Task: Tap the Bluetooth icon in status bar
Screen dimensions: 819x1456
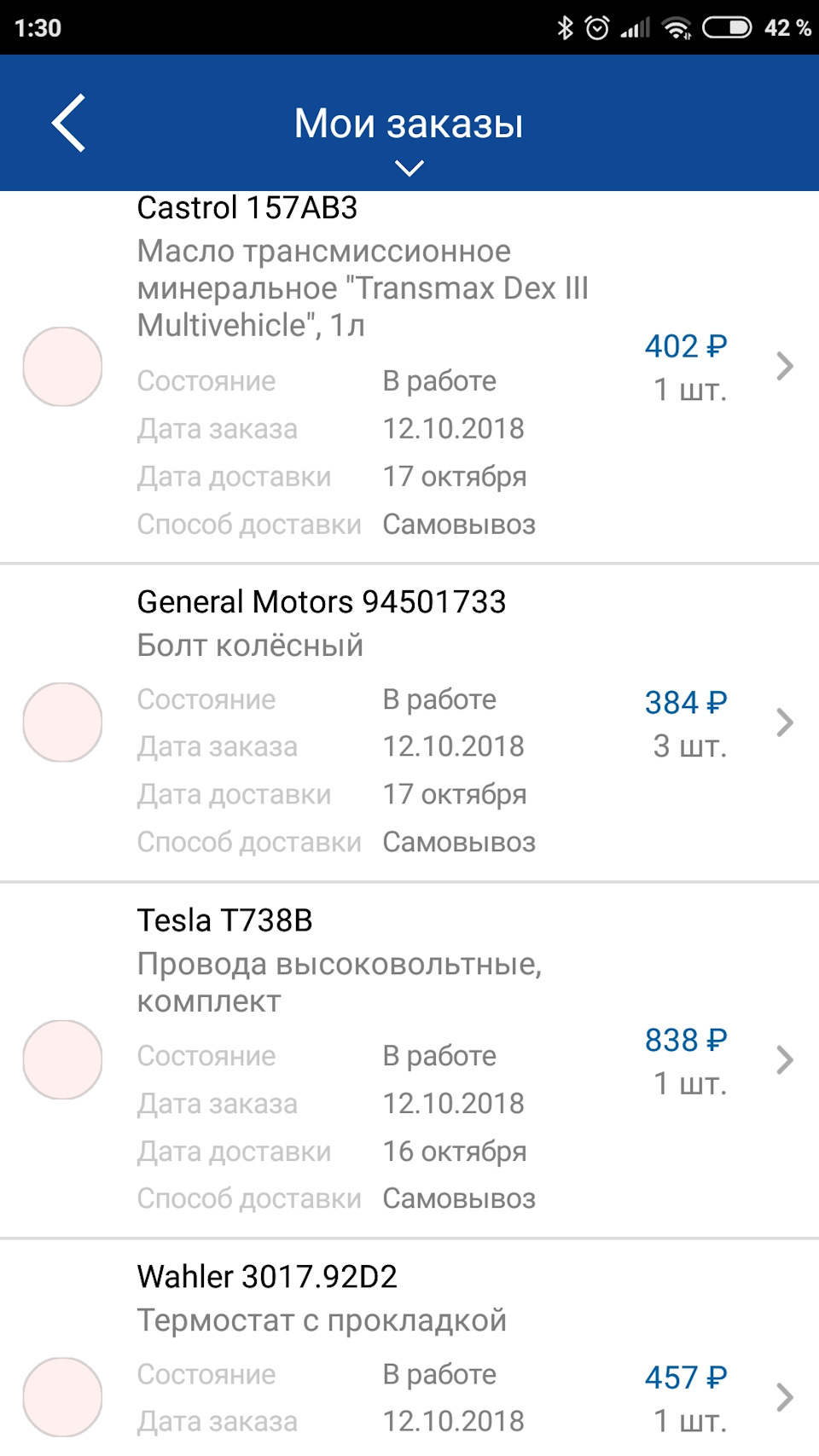Action: pyautogui.click(x=563, y=27)
